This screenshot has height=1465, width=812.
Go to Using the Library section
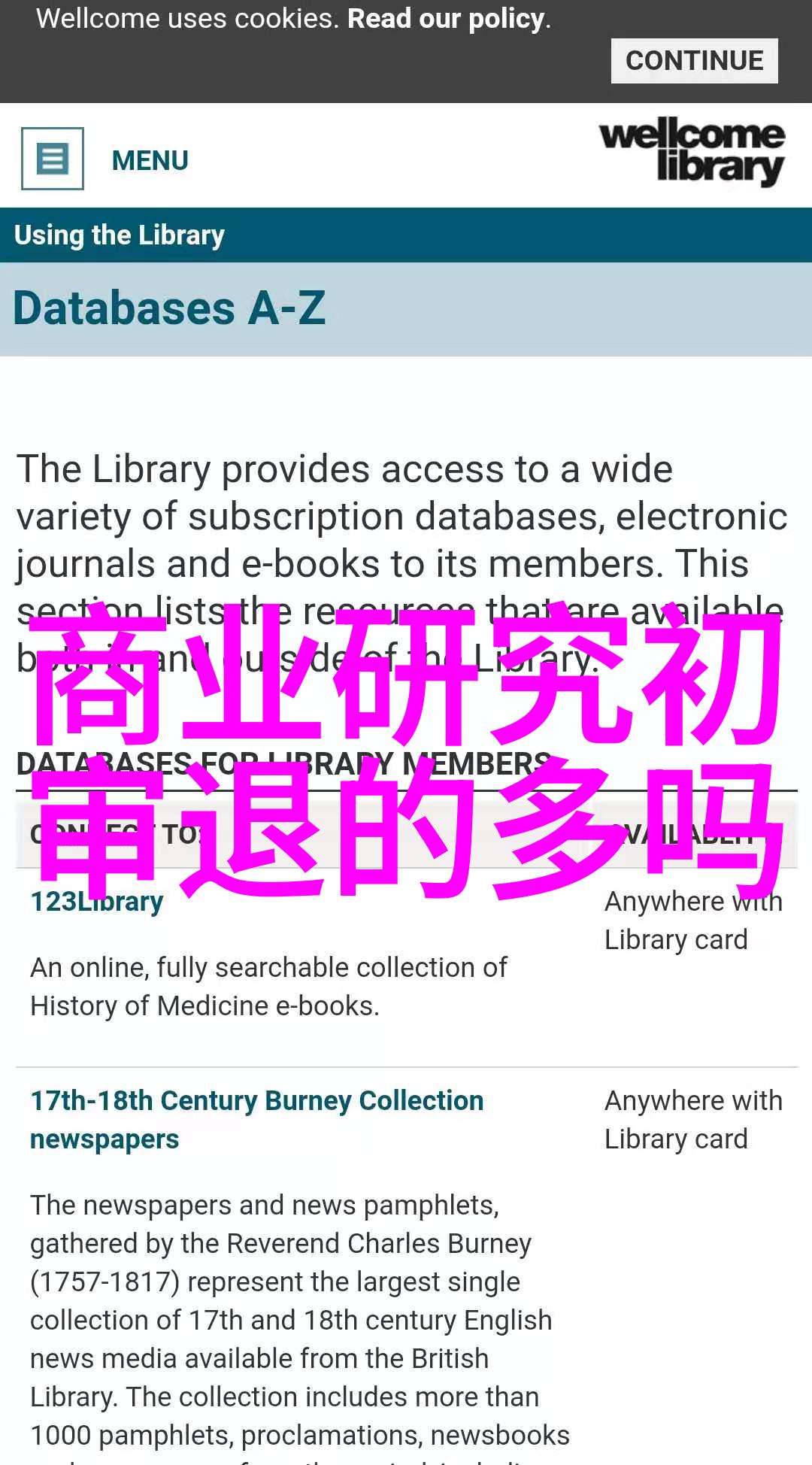[x=120, y=235]
